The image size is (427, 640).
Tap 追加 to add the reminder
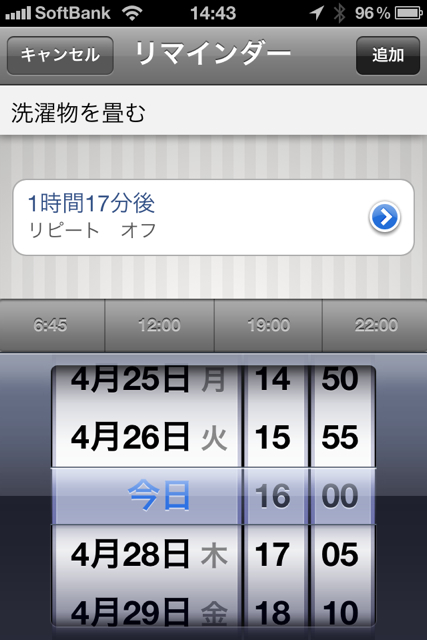tap(388, 56)
